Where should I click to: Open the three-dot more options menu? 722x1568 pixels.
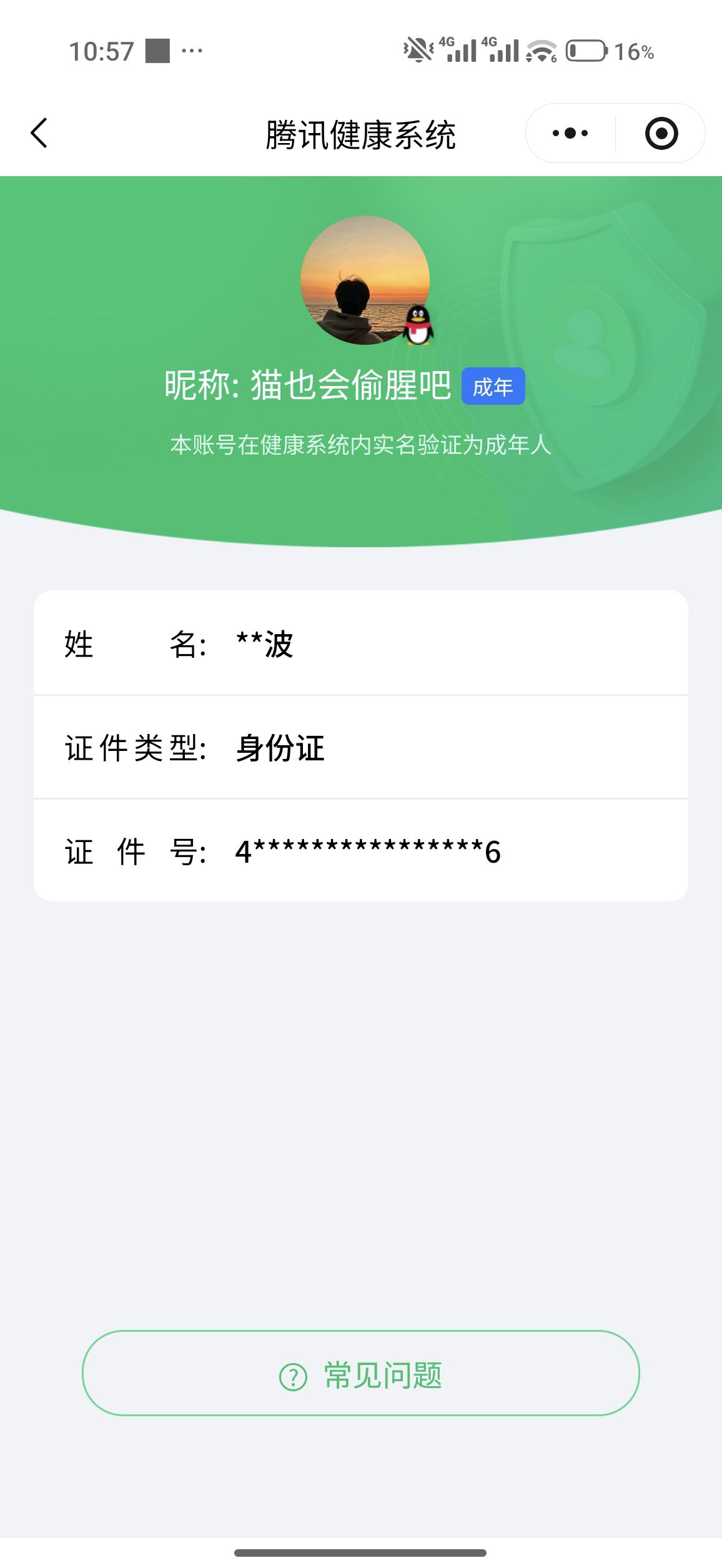tap(570, 132)
